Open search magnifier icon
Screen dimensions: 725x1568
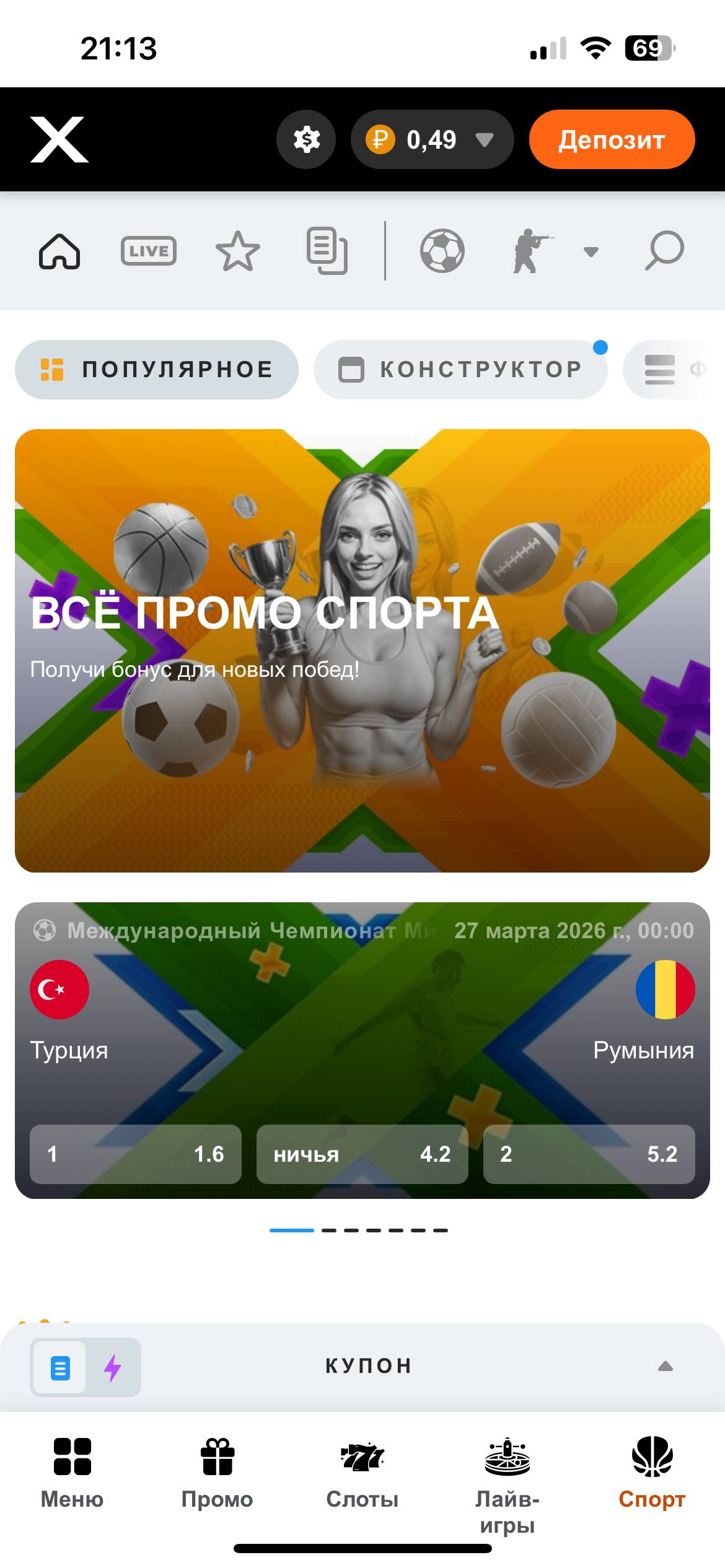pyautogui.click(x=664, y=251)
